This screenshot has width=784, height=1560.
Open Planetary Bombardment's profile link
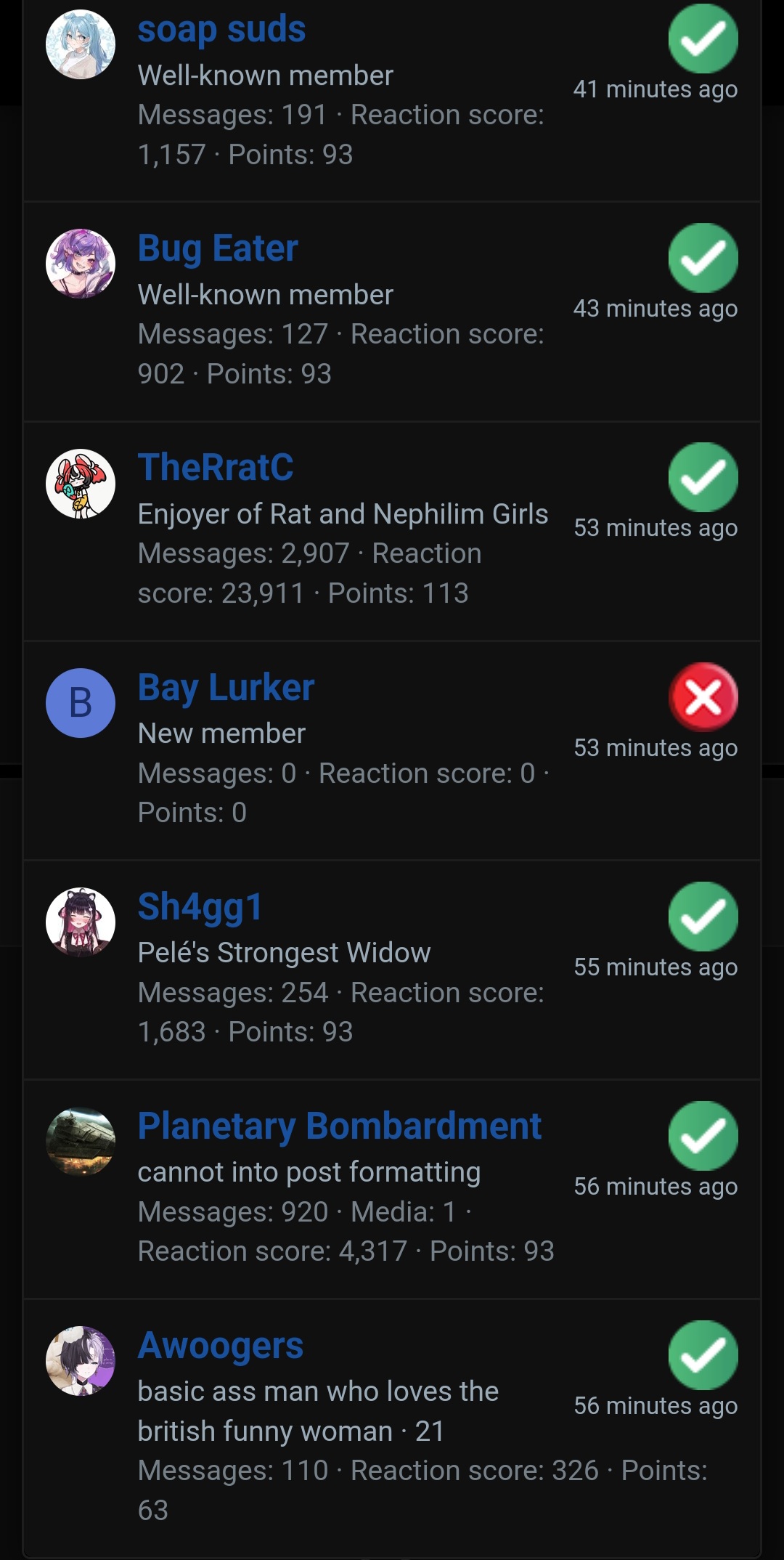coord(340,1127)
